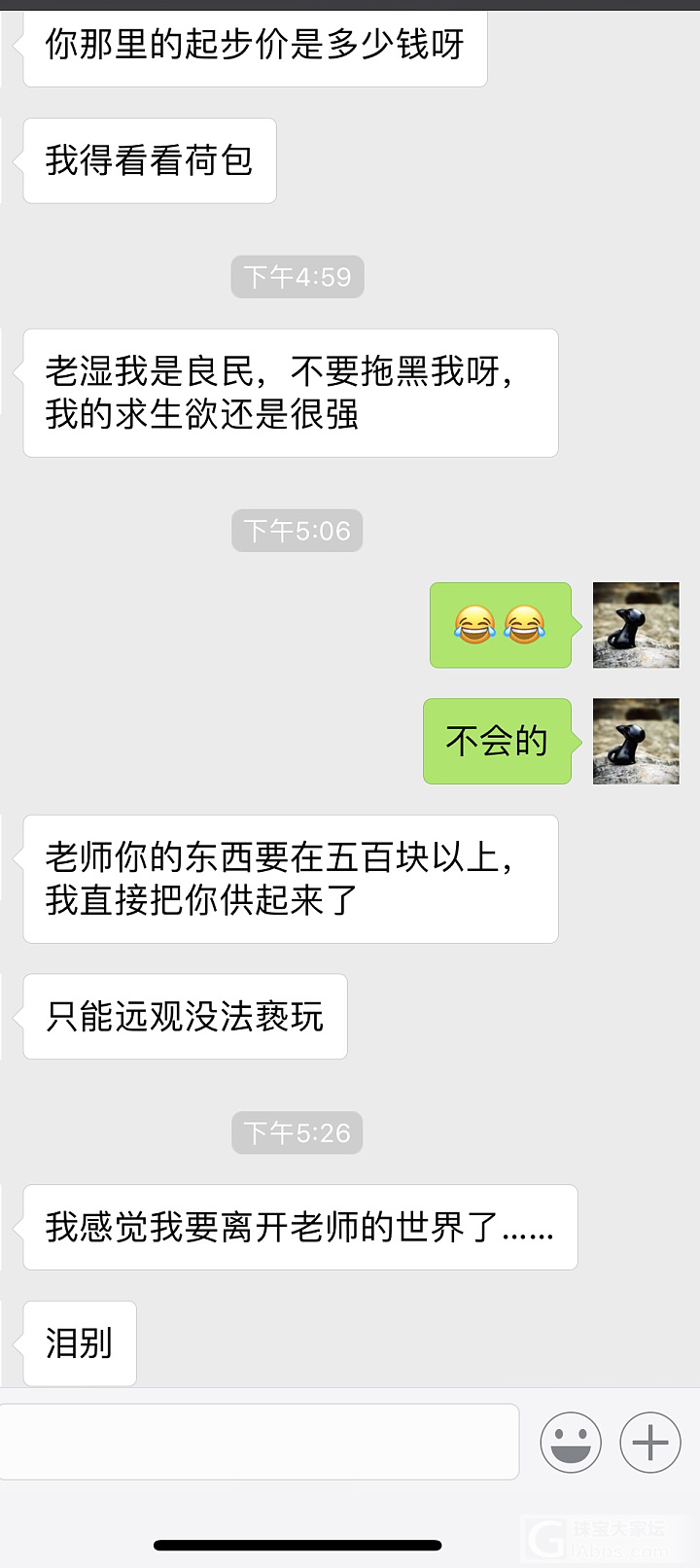
Task: Tap the avatar beside the 不会的 message
Action: 636,741
